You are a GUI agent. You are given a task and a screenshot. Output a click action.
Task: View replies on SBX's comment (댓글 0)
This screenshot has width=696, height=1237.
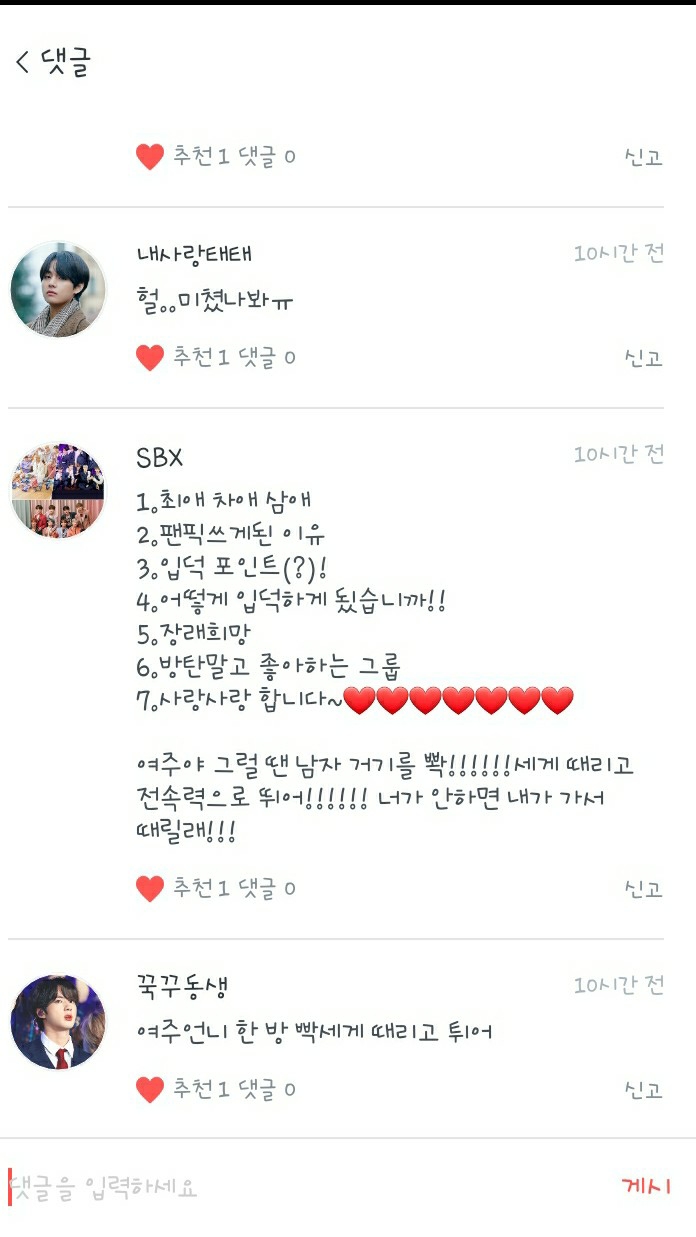point(267,888)
